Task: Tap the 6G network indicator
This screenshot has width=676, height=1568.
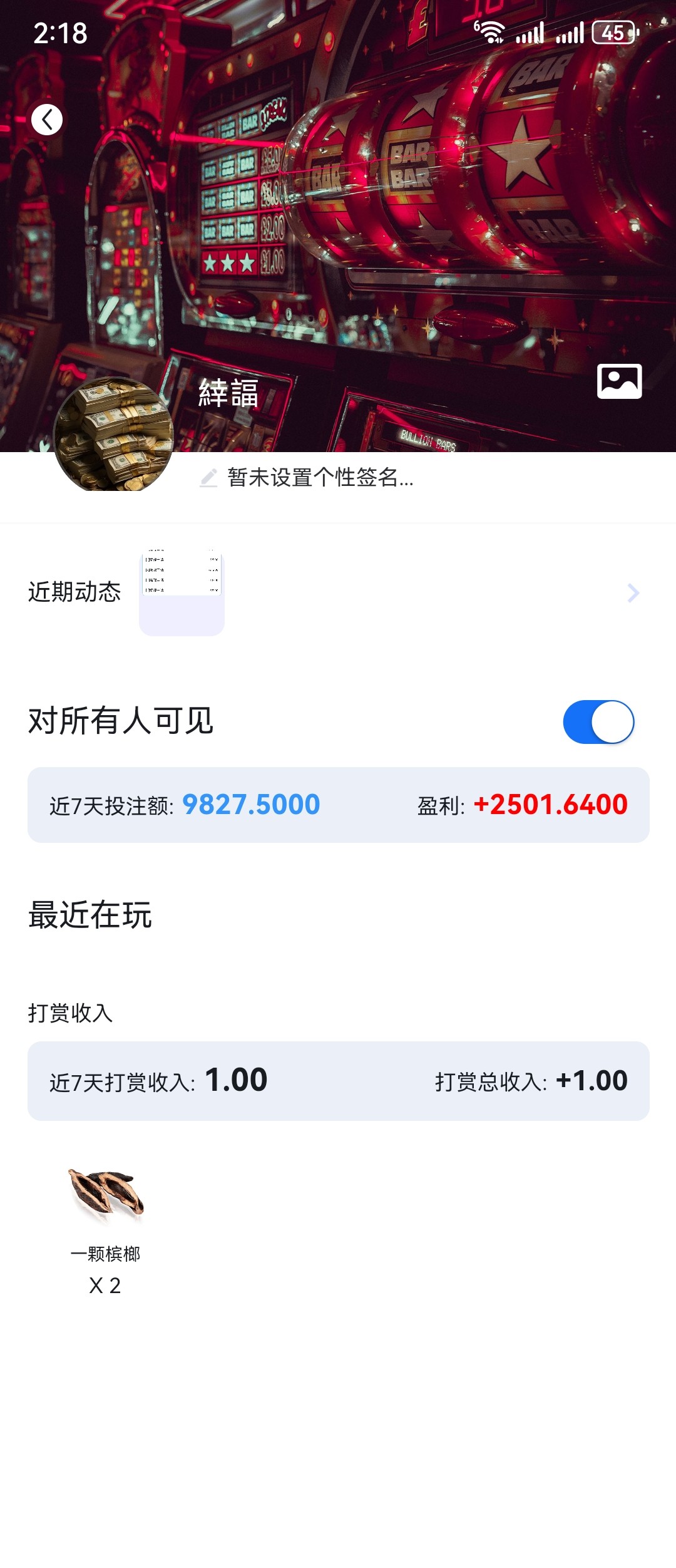Action: tap(477, 25)
